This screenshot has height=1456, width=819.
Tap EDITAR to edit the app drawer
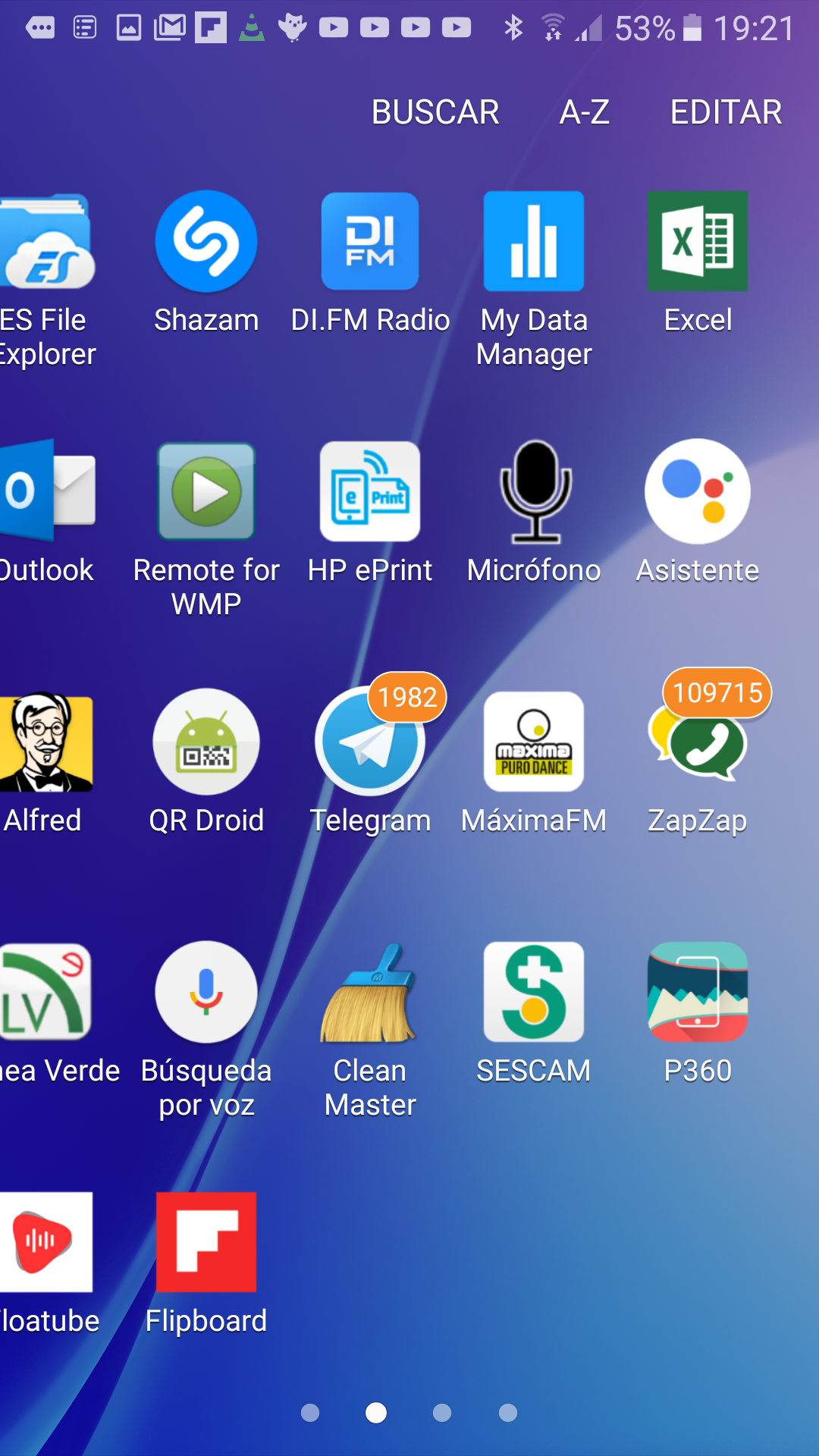click(725, 112)
